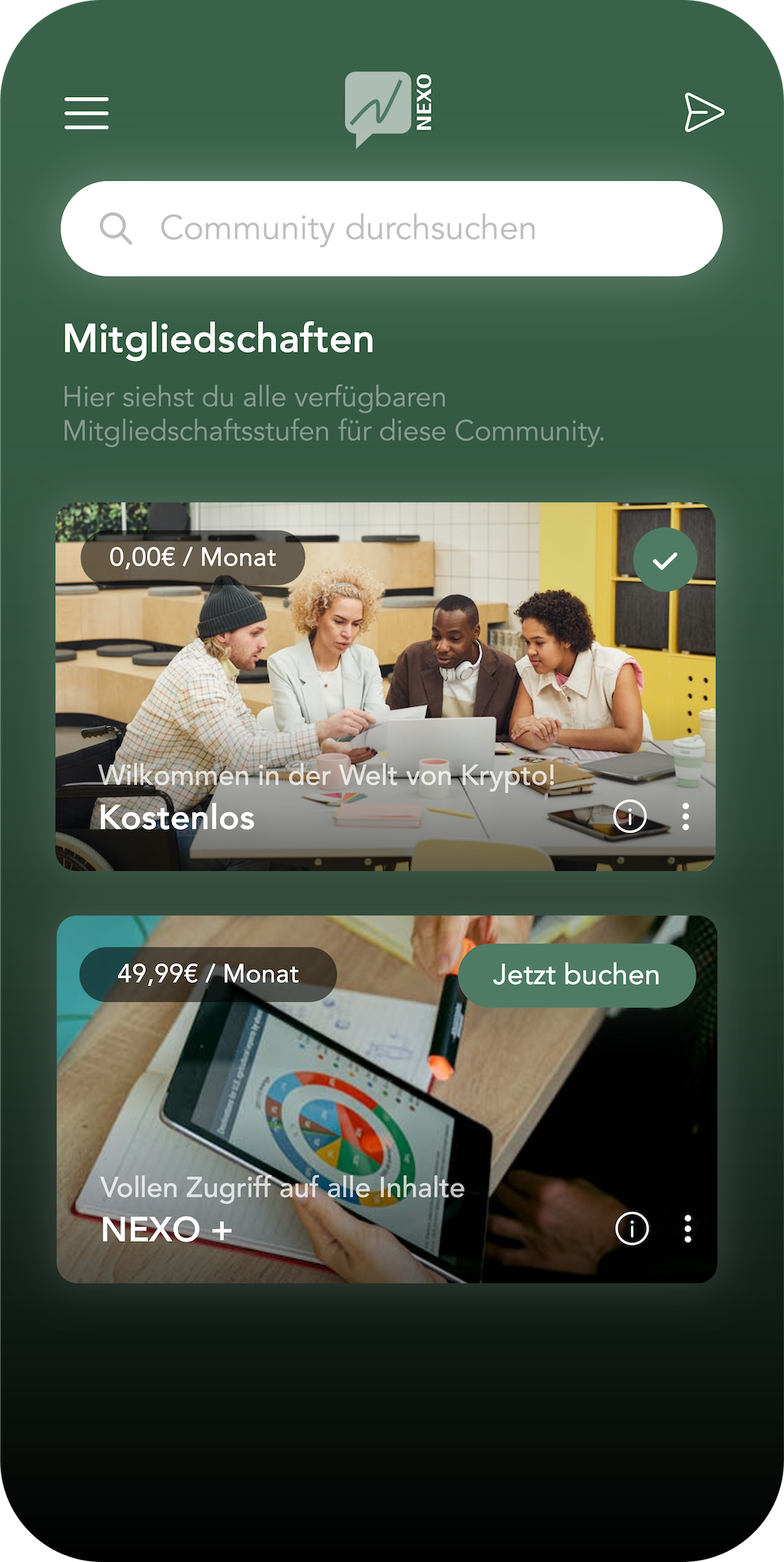
Task: Tap the 49,99€ / Monat price pill
Action: coord(208,974)
